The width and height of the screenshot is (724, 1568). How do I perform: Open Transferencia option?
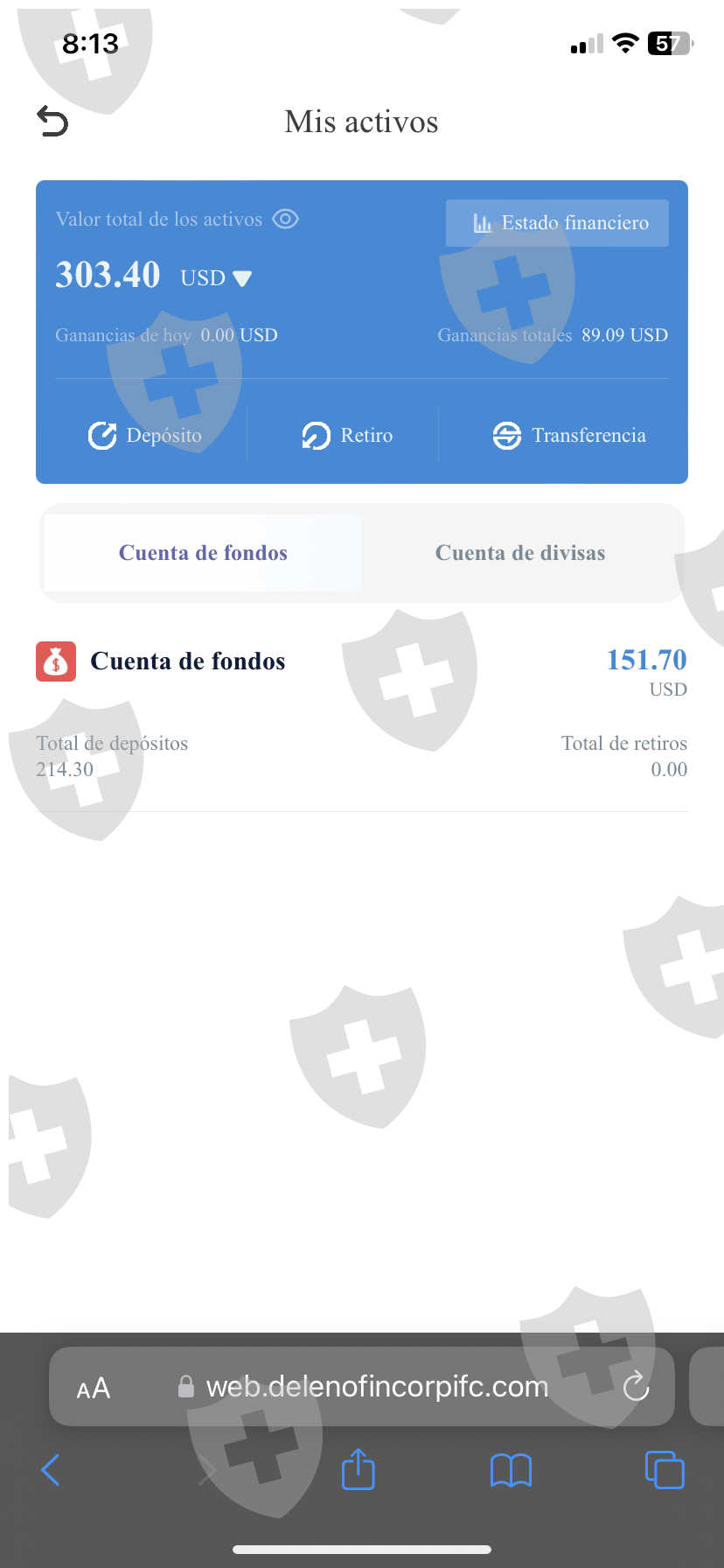(569, 435)
